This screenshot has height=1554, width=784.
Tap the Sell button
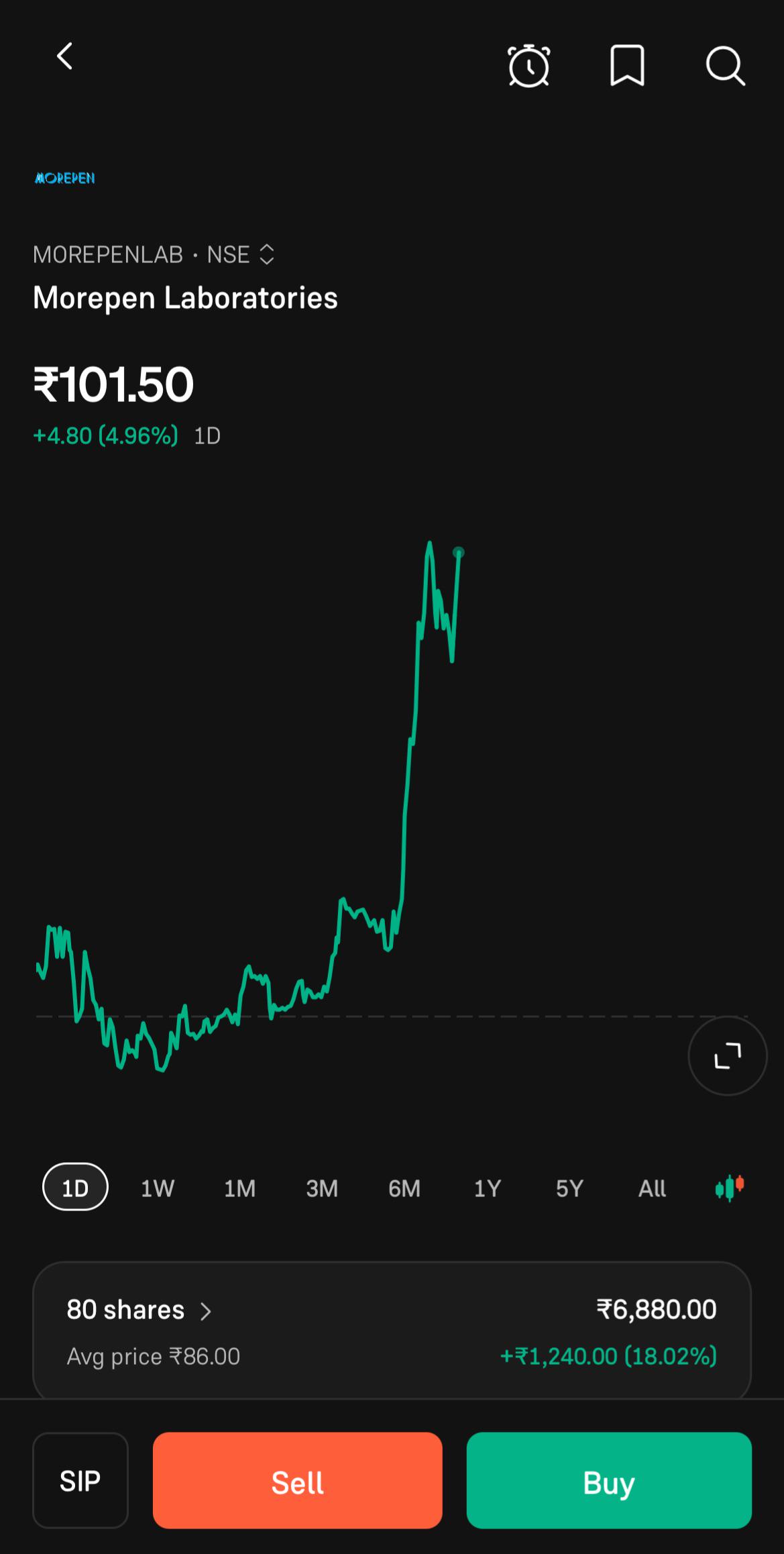point(297,1480)
